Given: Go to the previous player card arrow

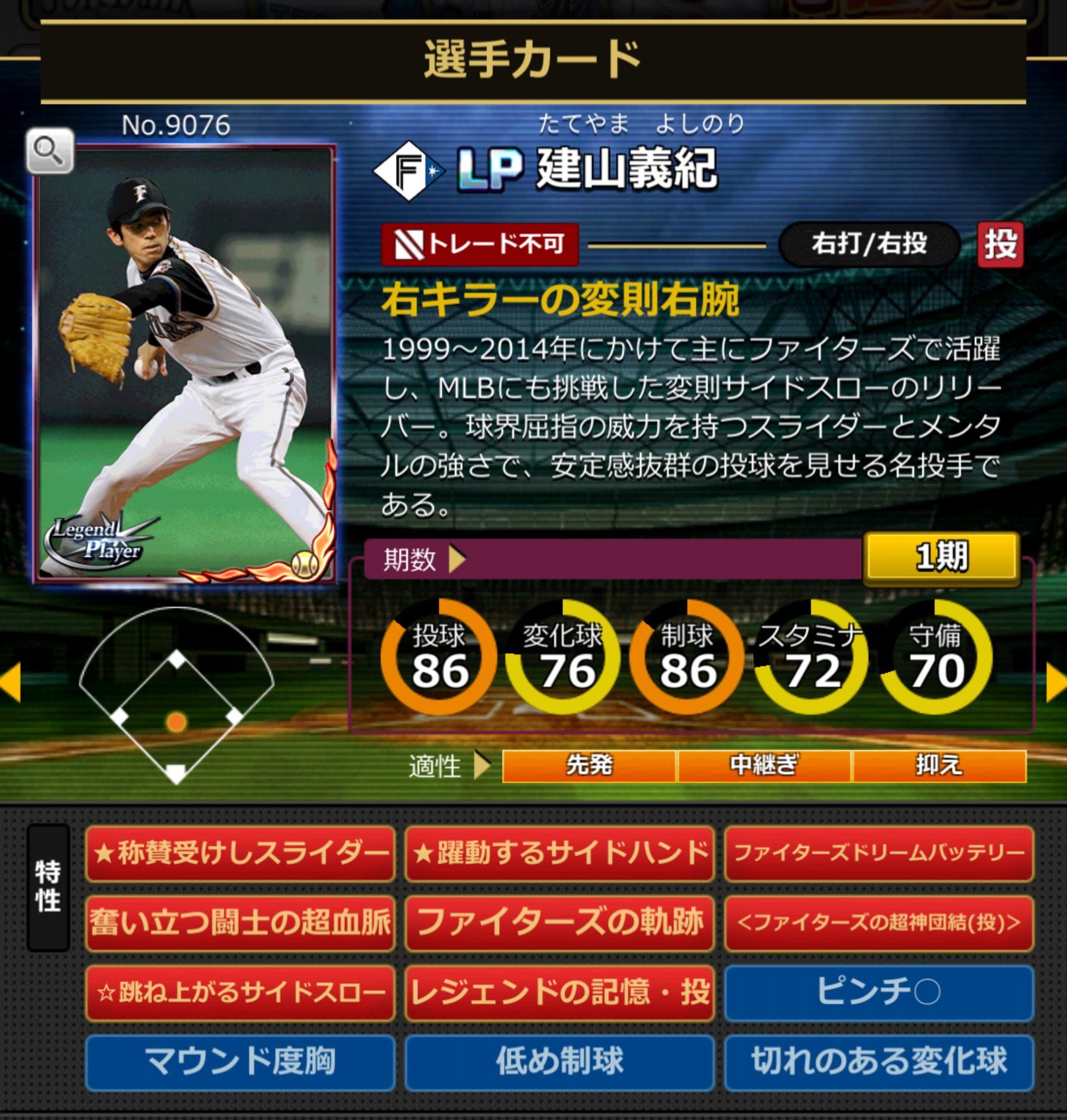Looking at the screenshot, I should [x=12, y=682].
